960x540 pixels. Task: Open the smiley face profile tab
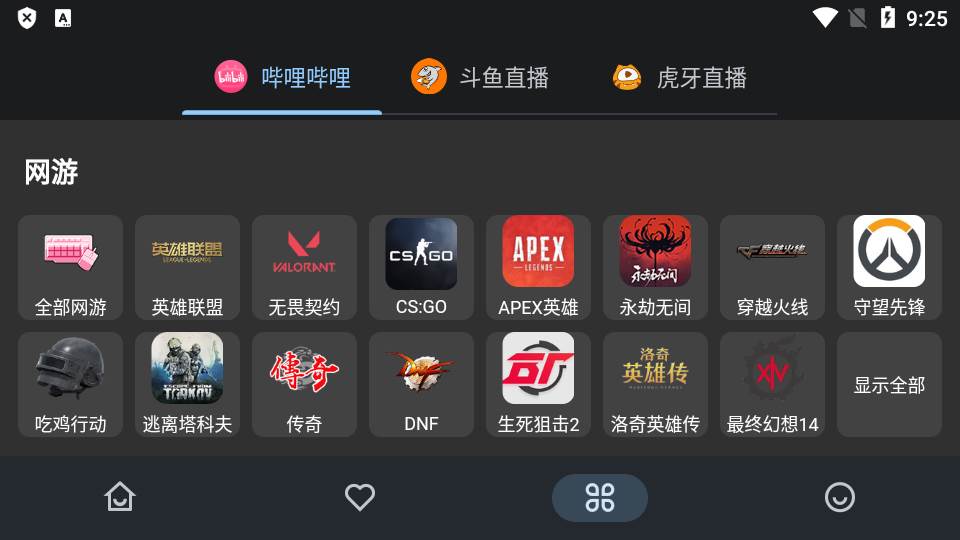(x=839, y=497)
